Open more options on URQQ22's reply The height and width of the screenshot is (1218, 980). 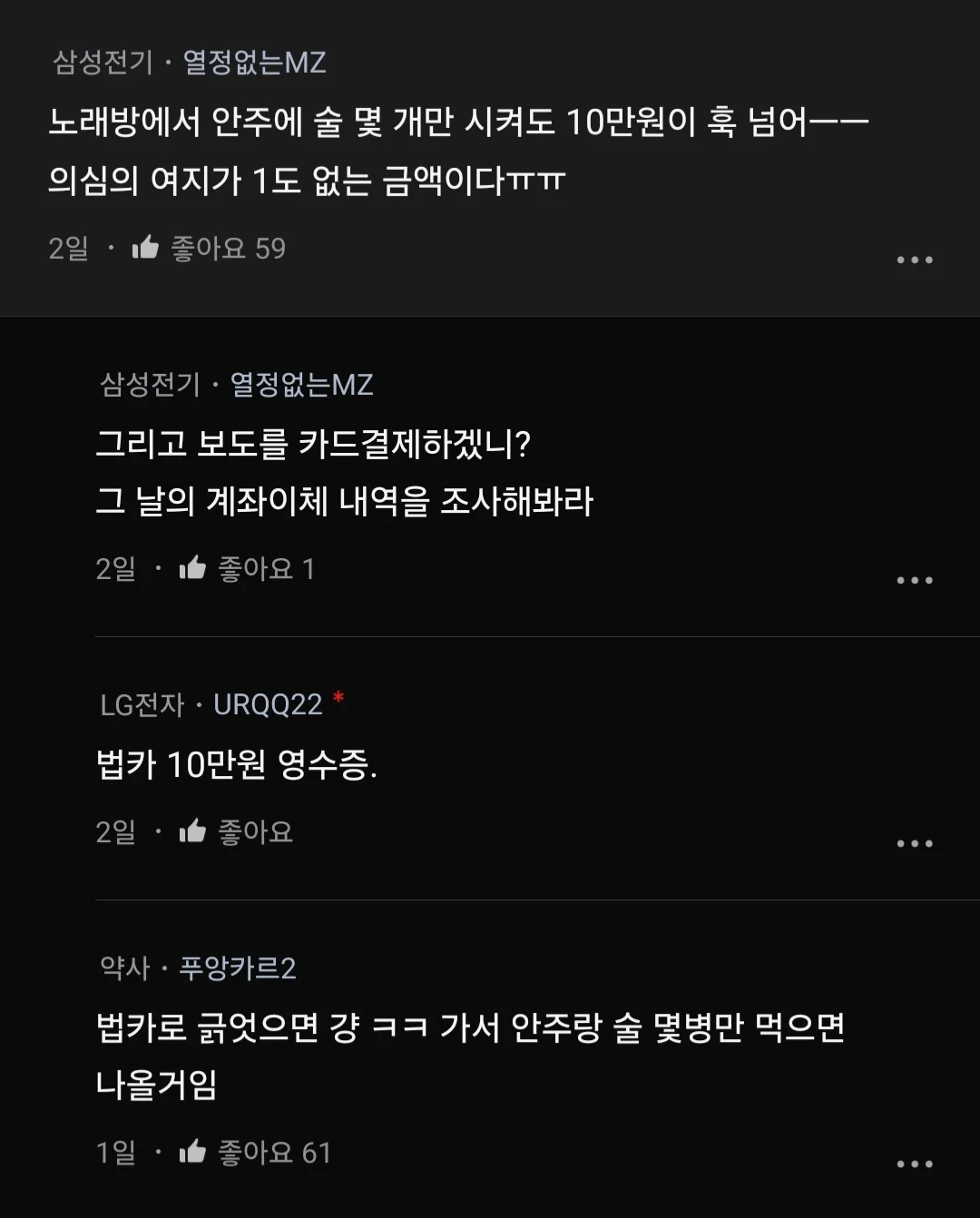tap(914, 843)
